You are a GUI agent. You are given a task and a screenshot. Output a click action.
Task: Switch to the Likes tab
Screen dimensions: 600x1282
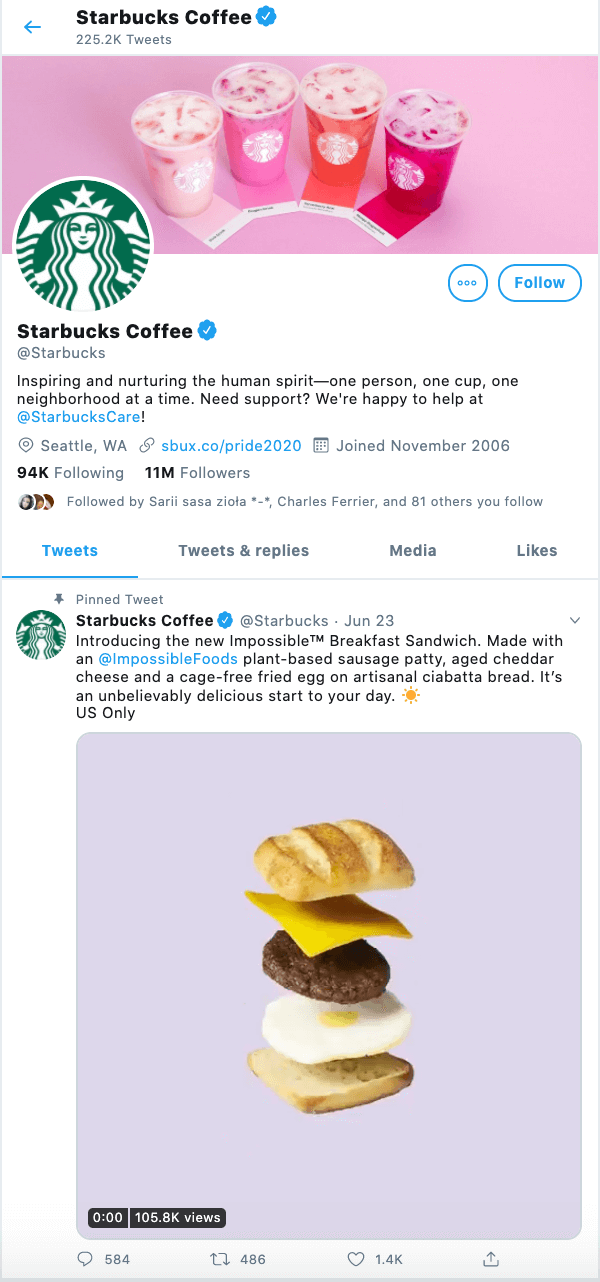(537, 550)
